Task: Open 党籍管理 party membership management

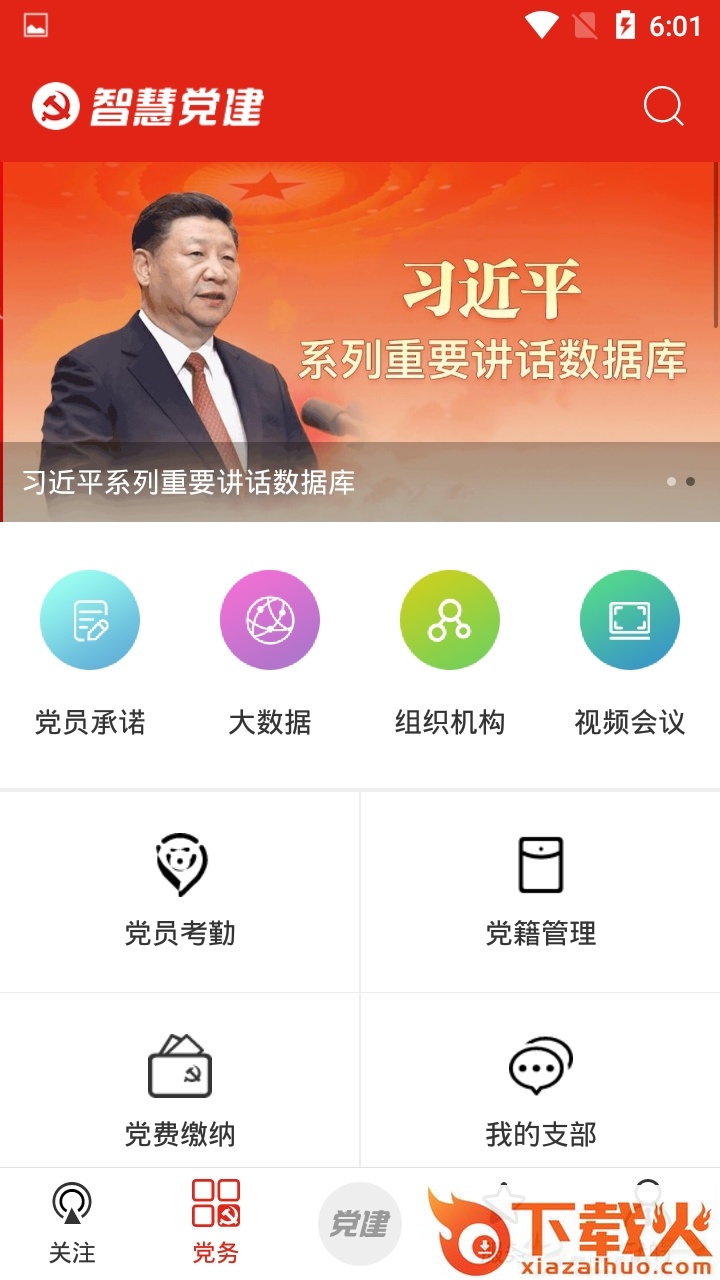Action: [x=539, y=890]
